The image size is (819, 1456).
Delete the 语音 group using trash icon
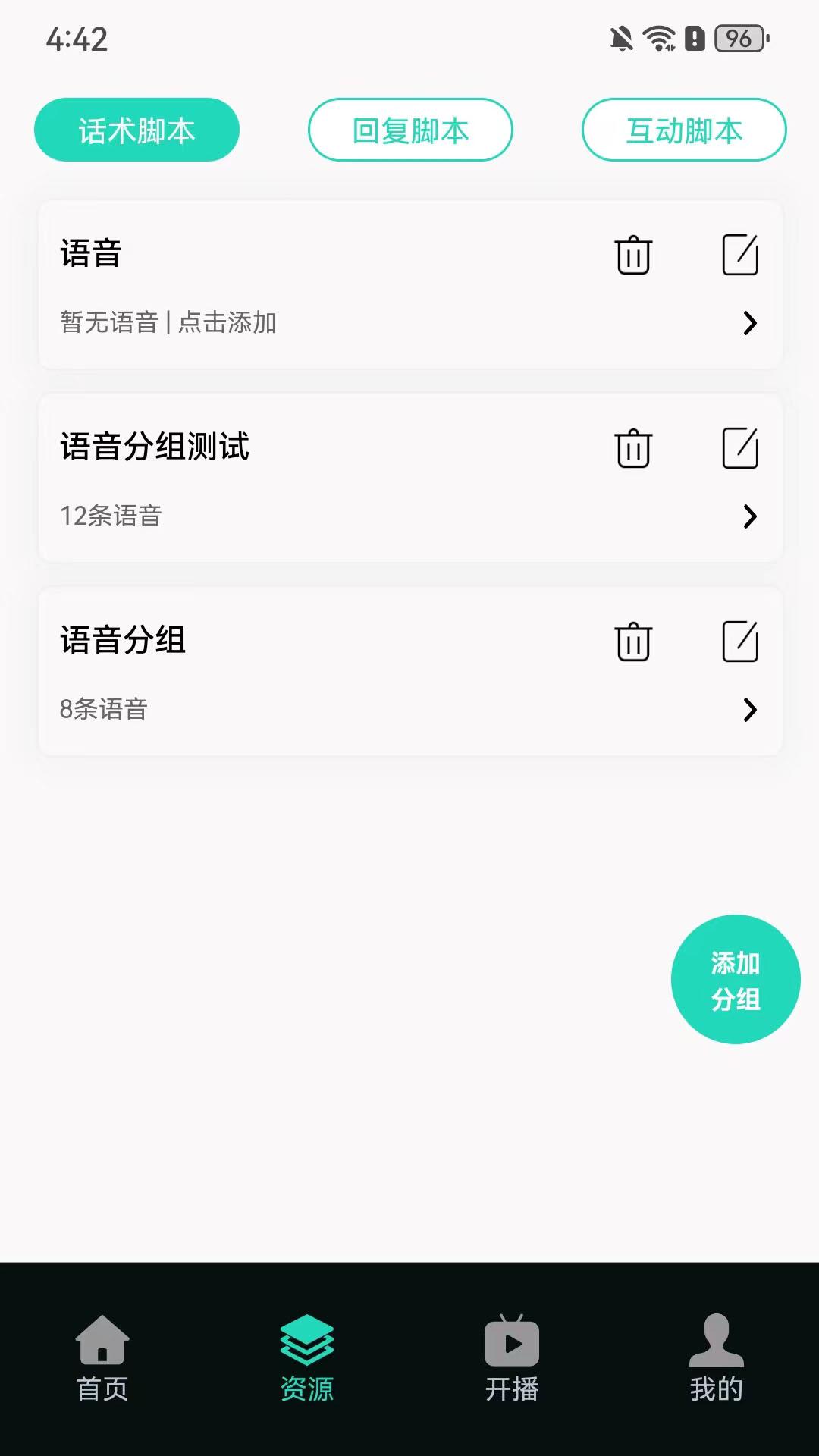coord(633,256)
